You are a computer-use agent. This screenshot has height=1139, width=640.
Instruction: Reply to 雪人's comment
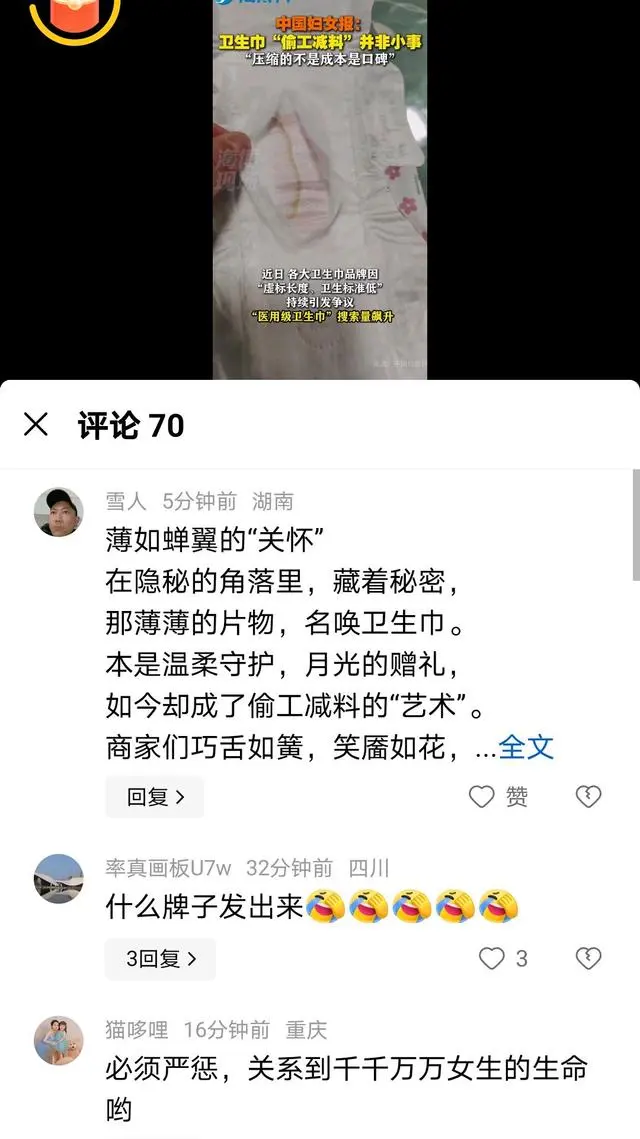(x=155, y=797)
